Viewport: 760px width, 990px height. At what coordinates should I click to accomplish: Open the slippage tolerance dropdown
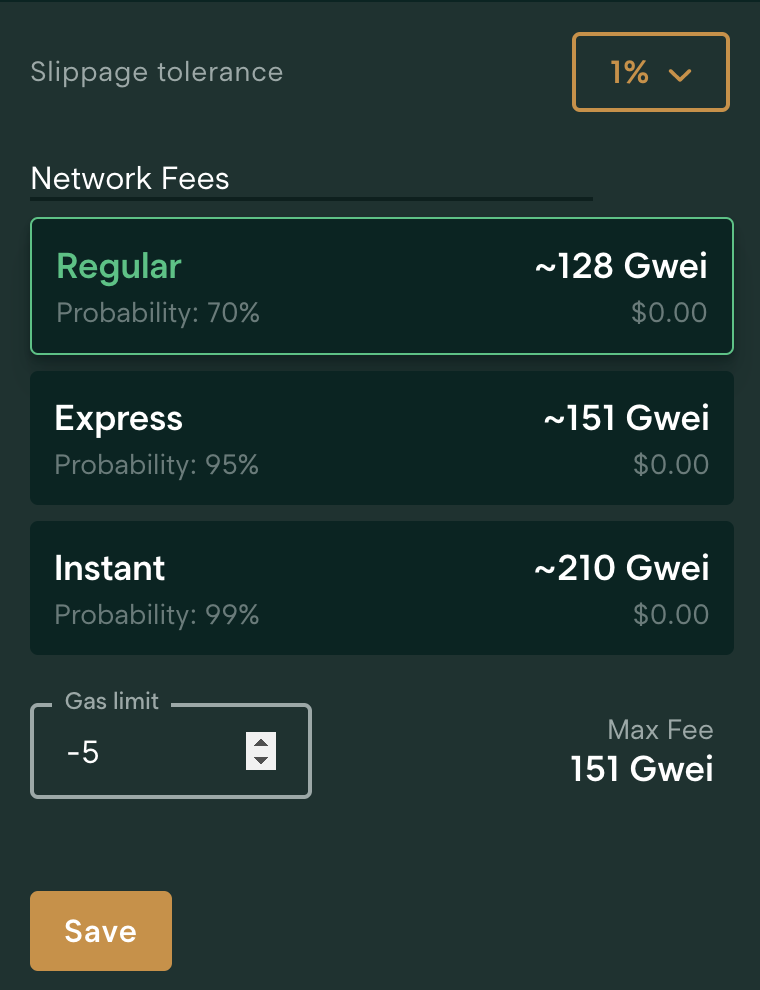click(650, 72)
